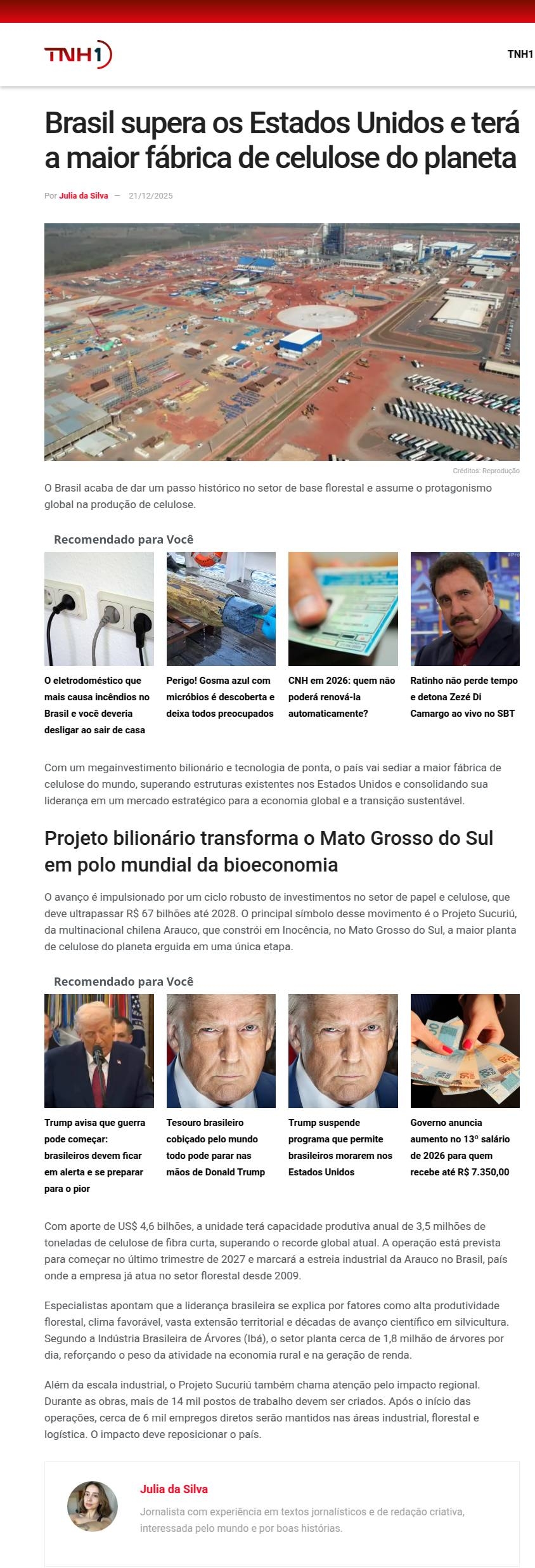Open CNH em 2026 renewal article

point(342,696)
